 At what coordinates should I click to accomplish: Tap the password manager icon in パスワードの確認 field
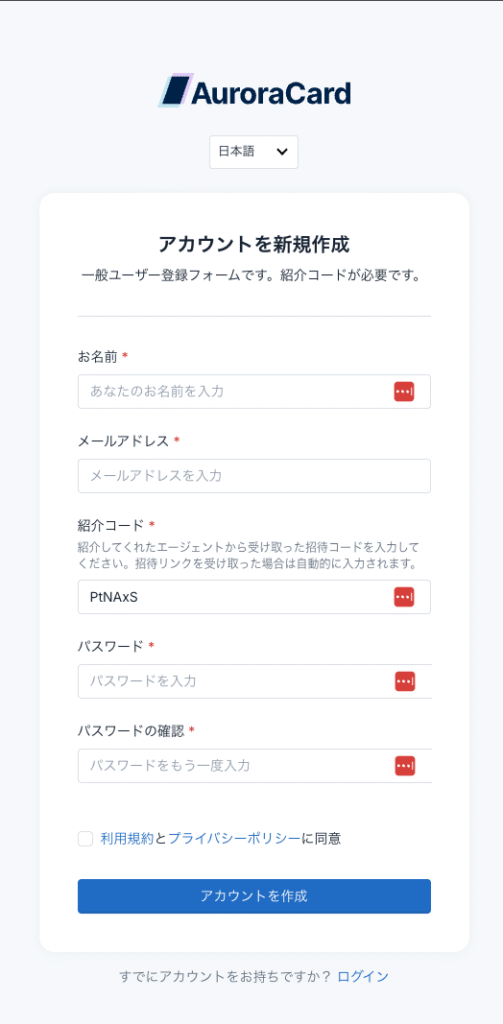405,765
